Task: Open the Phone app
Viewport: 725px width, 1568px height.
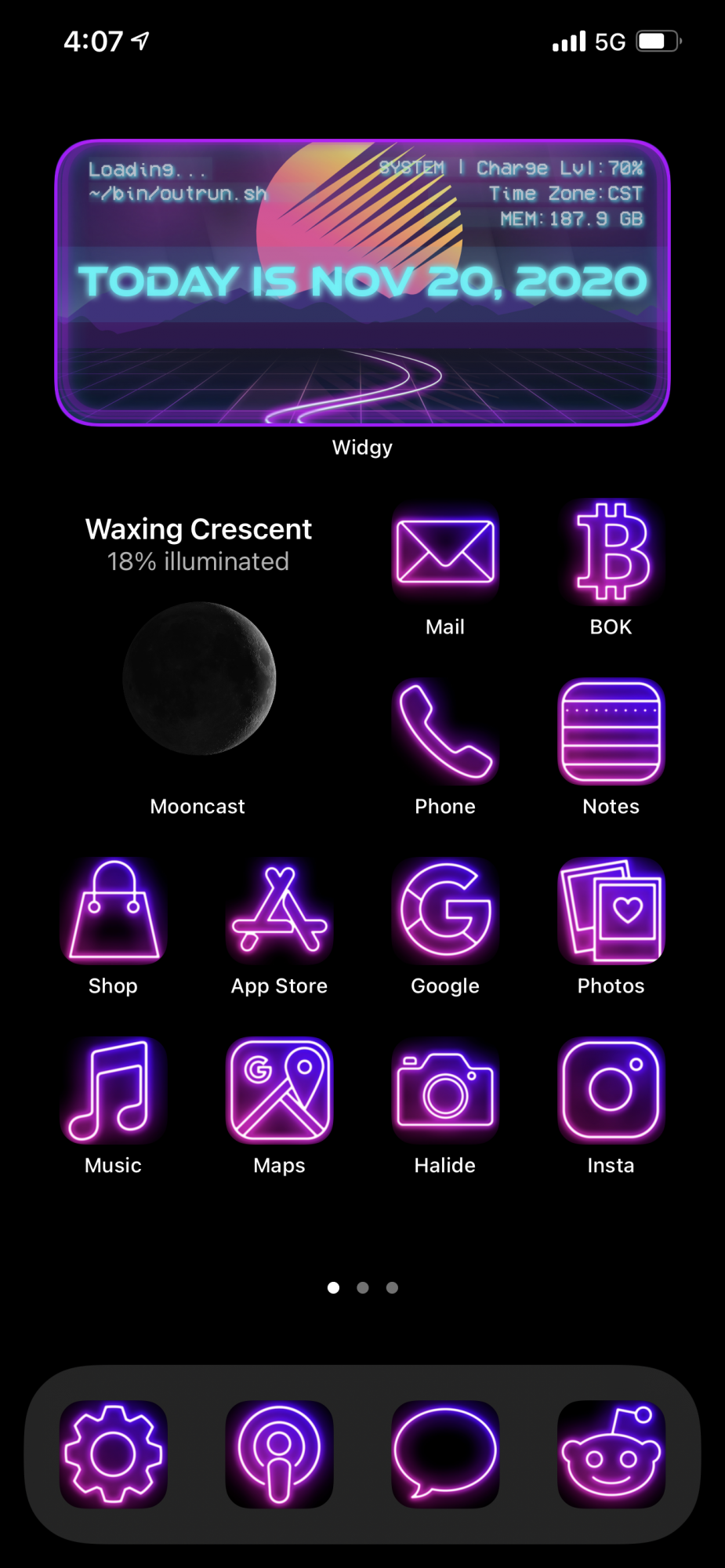Action: pos(445,731)
